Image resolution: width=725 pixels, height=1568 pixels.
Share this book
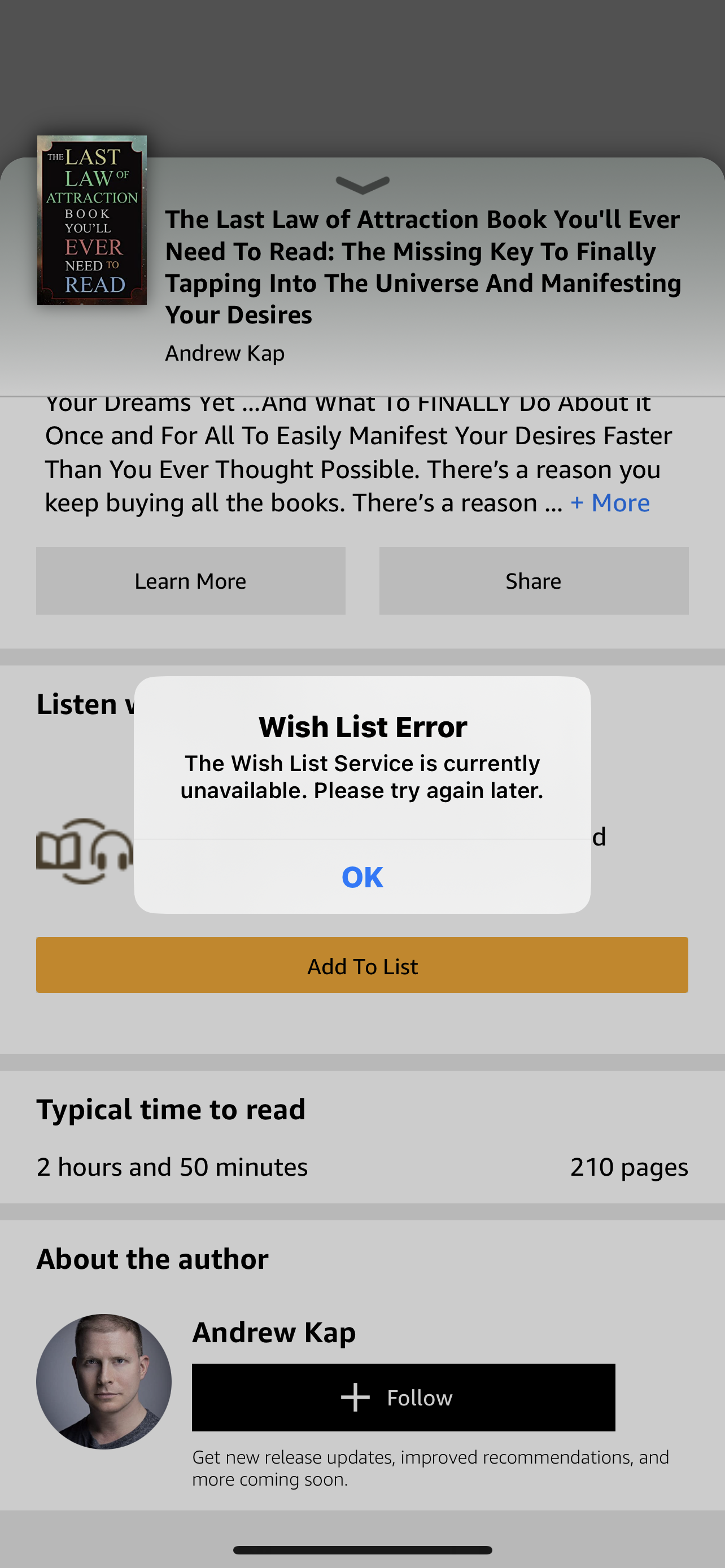(533, 581)
